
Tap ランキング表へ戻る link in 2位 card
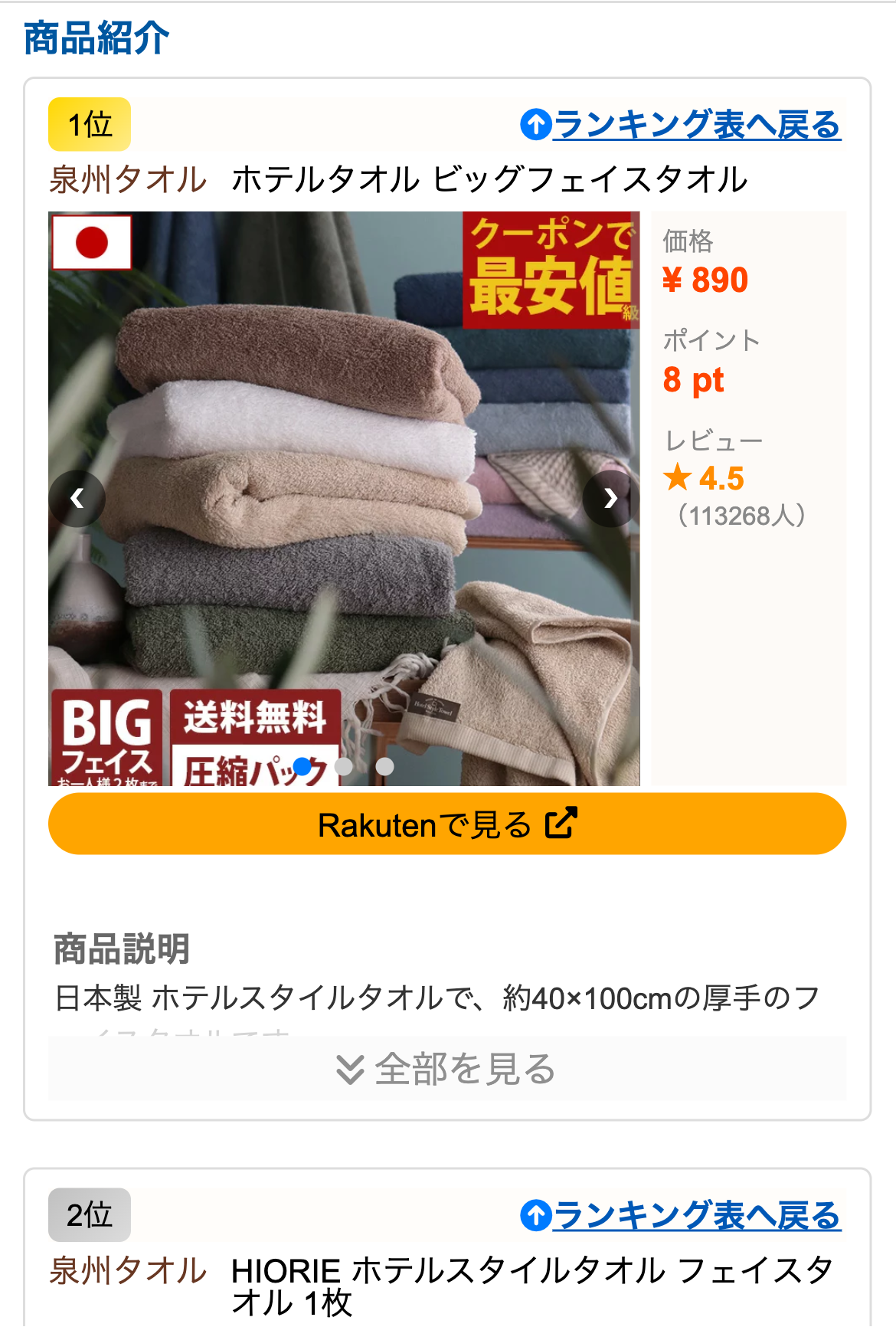[x=681, y=1216]
